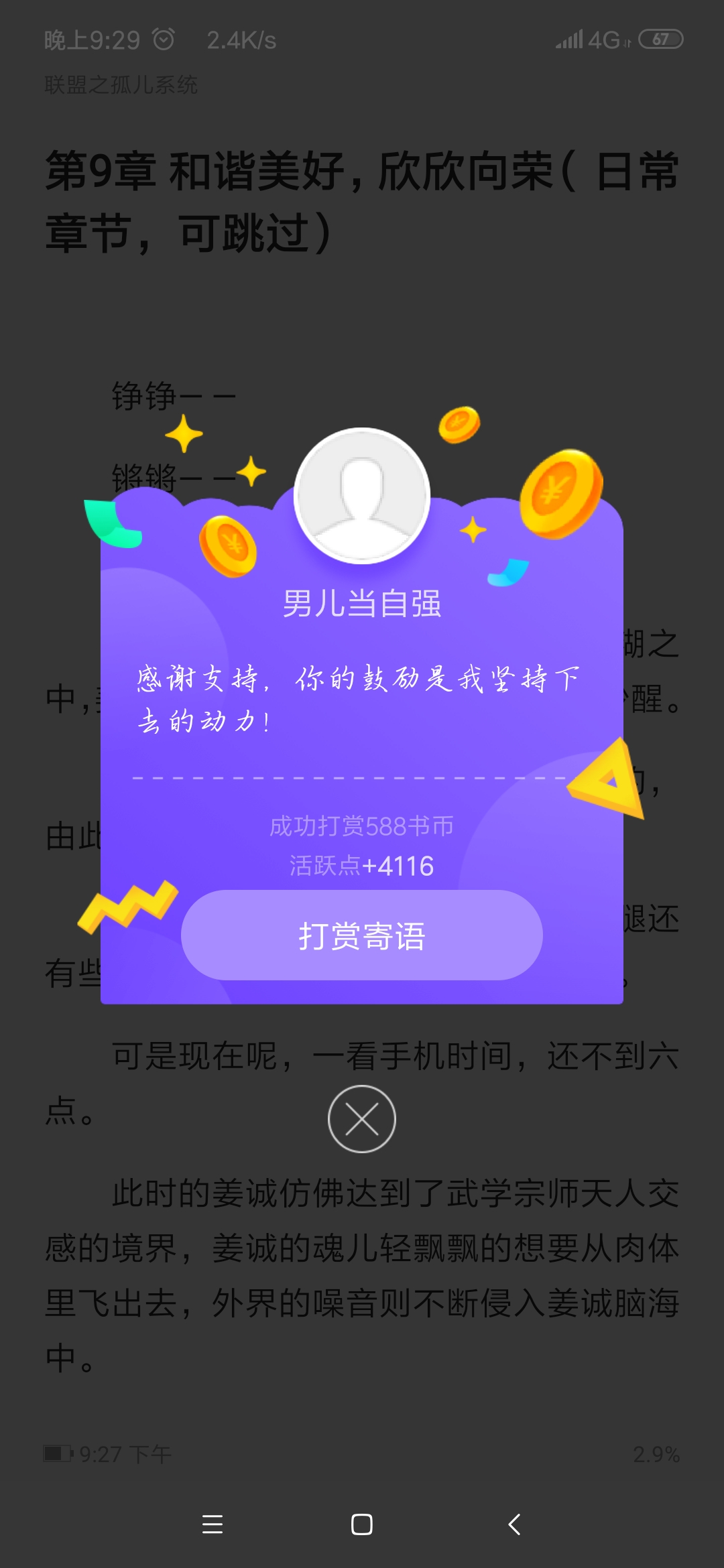Screen dimensions: 724x1568
Task: Open the system recent apps menu
Action: click(x=212, y=1524)
